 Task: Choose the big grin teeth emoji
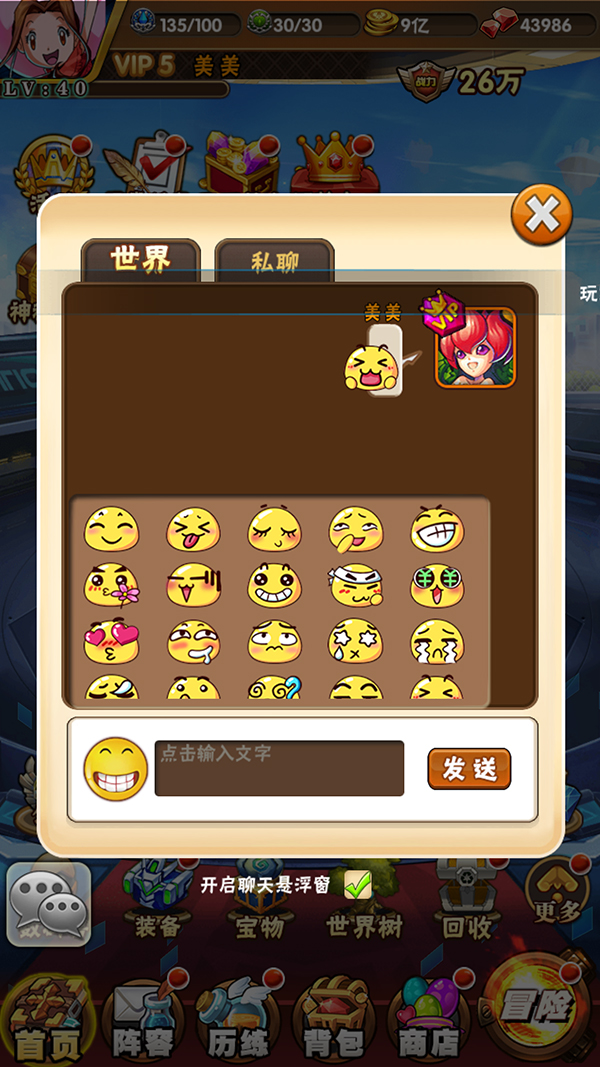437,530
